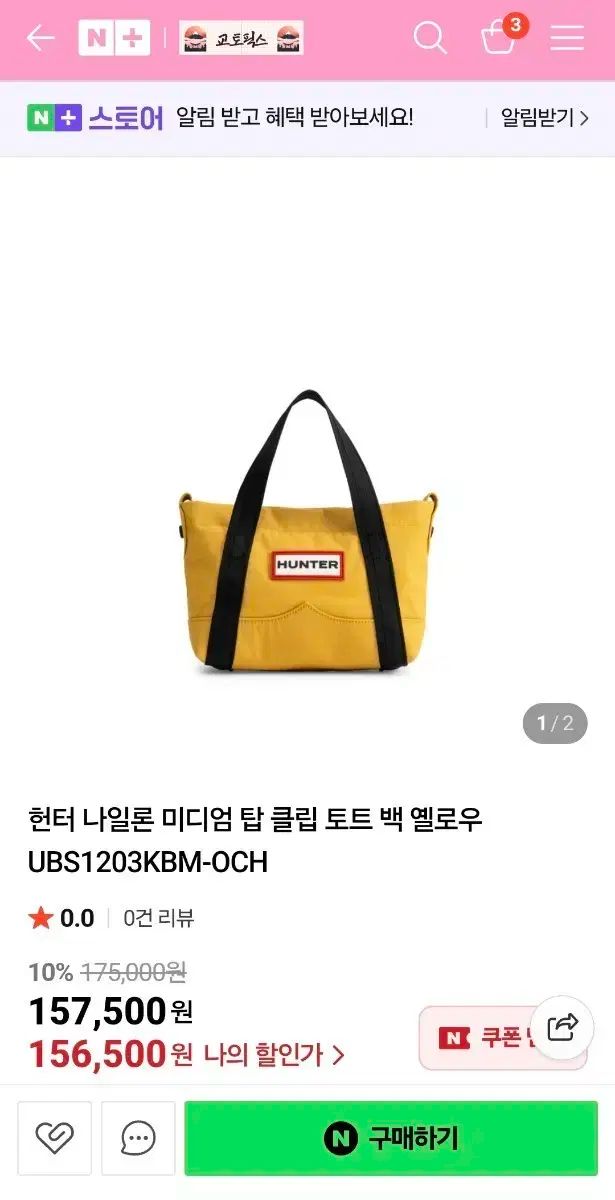
Task: Add product to wishlist heart
Action: click(x=54, y=1138)
